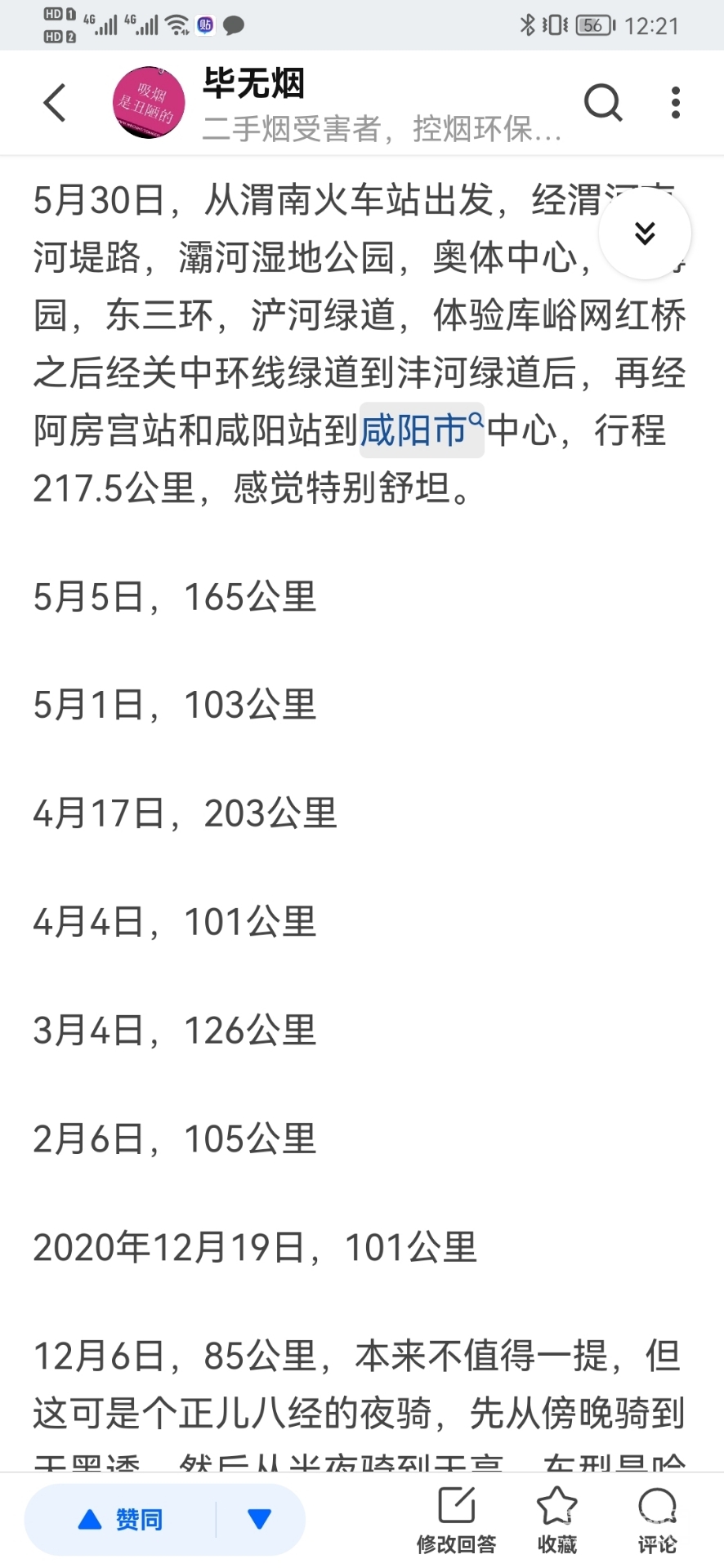Open 毕无烟's profile avatar
This screenshot has width=724, height=1568.
[148, 103]
